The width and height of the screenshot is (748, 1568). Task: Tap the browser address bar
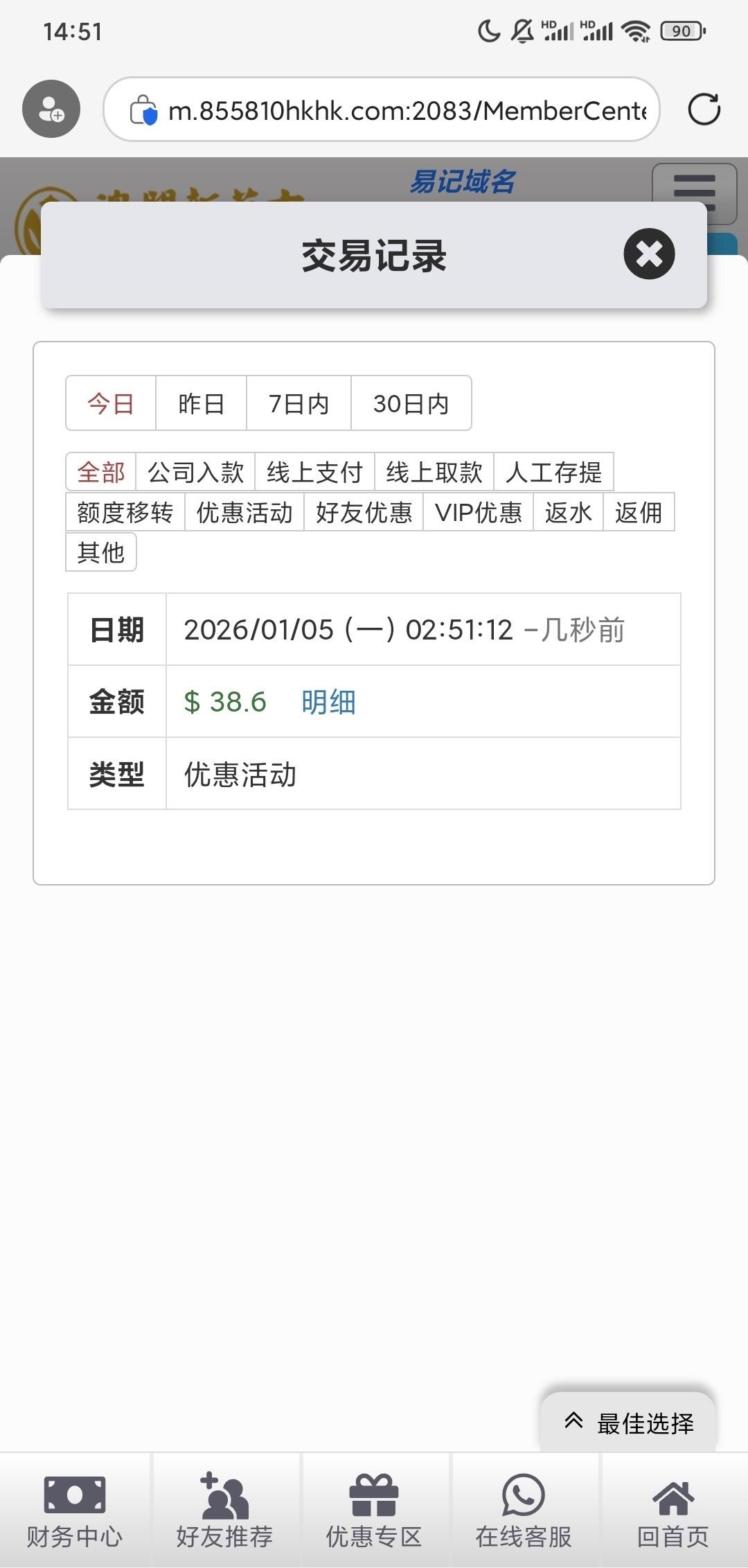[x=388, y=109]
